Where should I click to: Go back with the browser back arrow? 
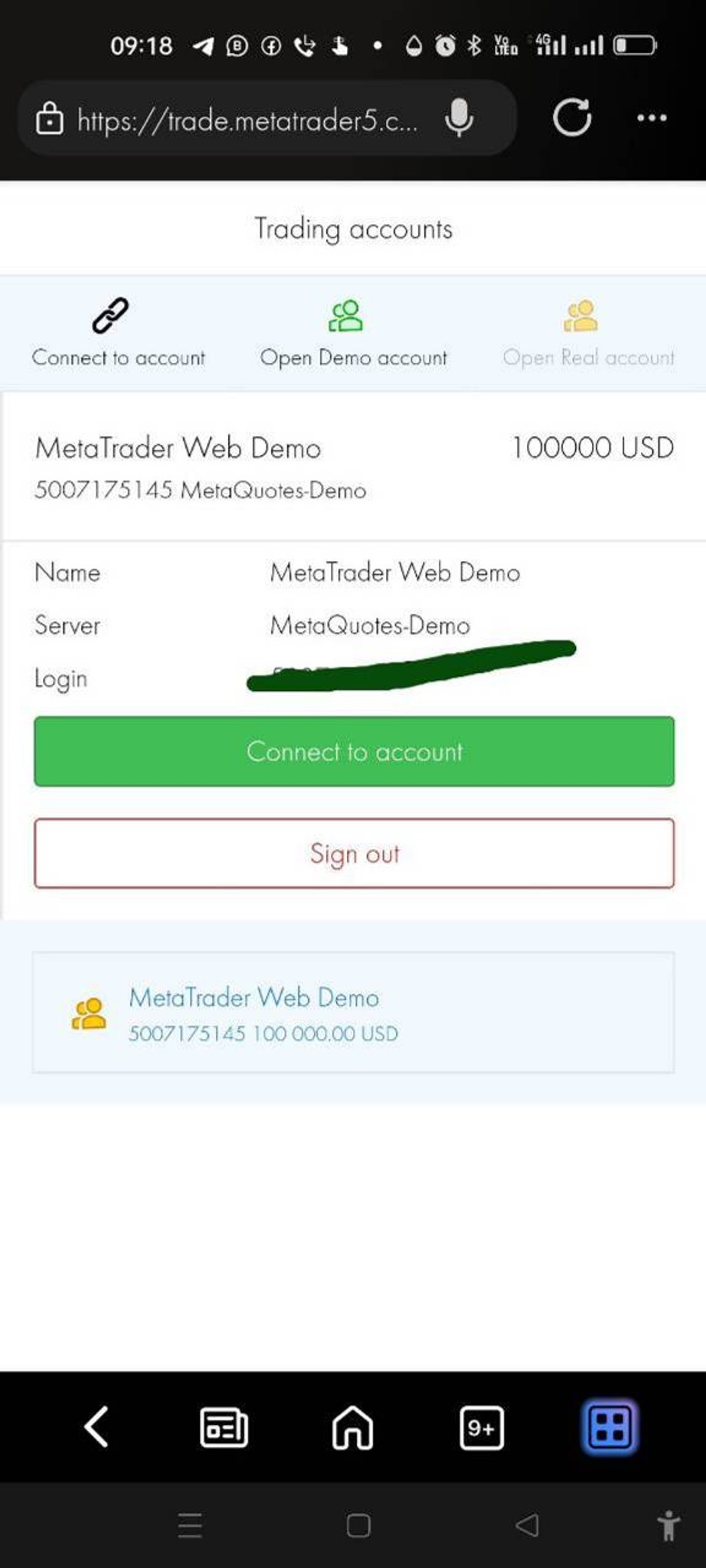click(x=96, y=1427)
